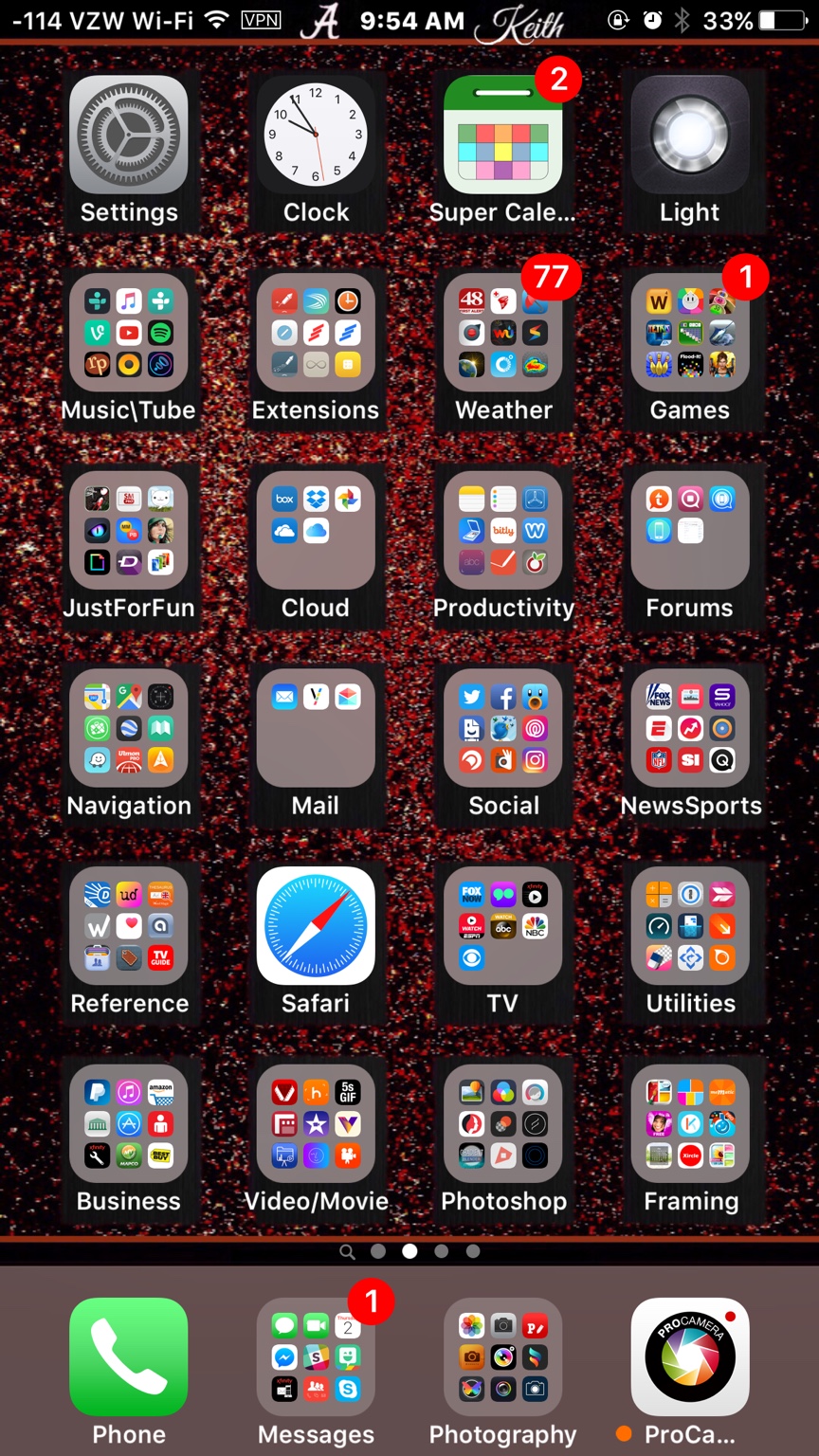Open the Extensions folder

316,332
